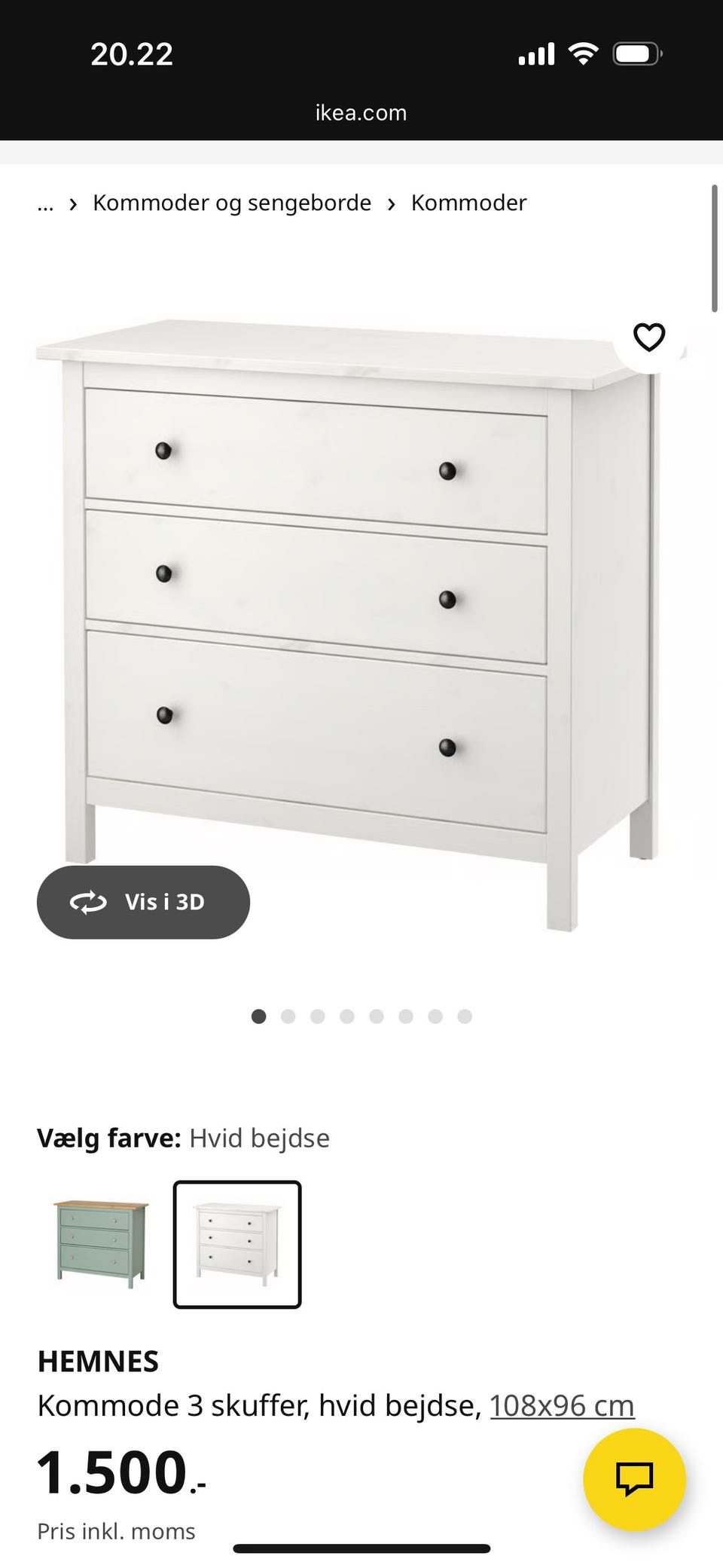Image resolution: width=723 pixels, height=1568 pixels.
Task: Tap the Vis i 3D button
Action: (143, 902)
